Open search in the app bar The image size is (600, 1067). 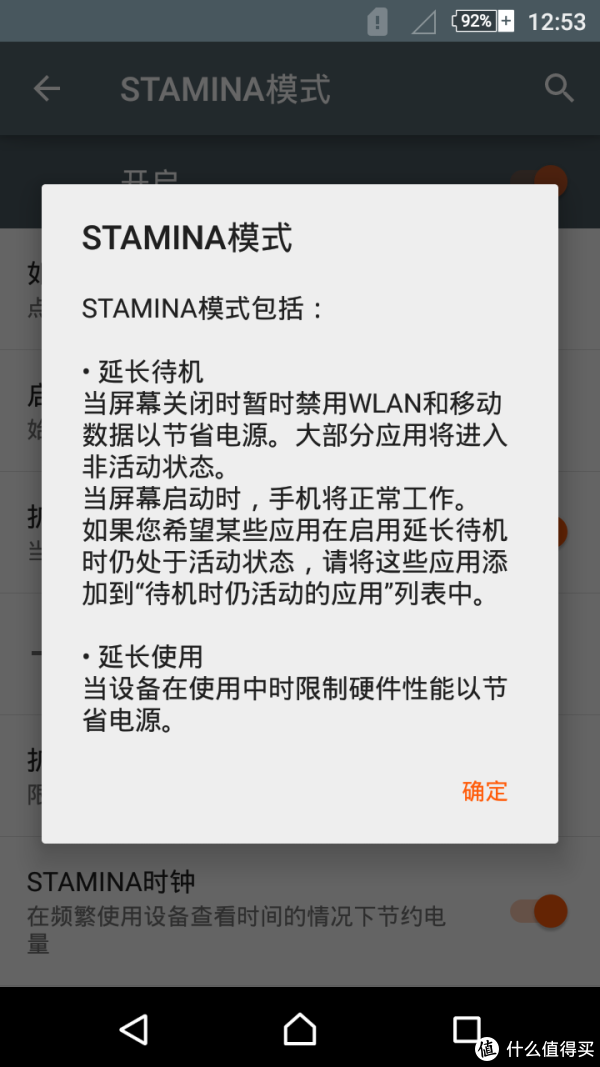[559, 89]
